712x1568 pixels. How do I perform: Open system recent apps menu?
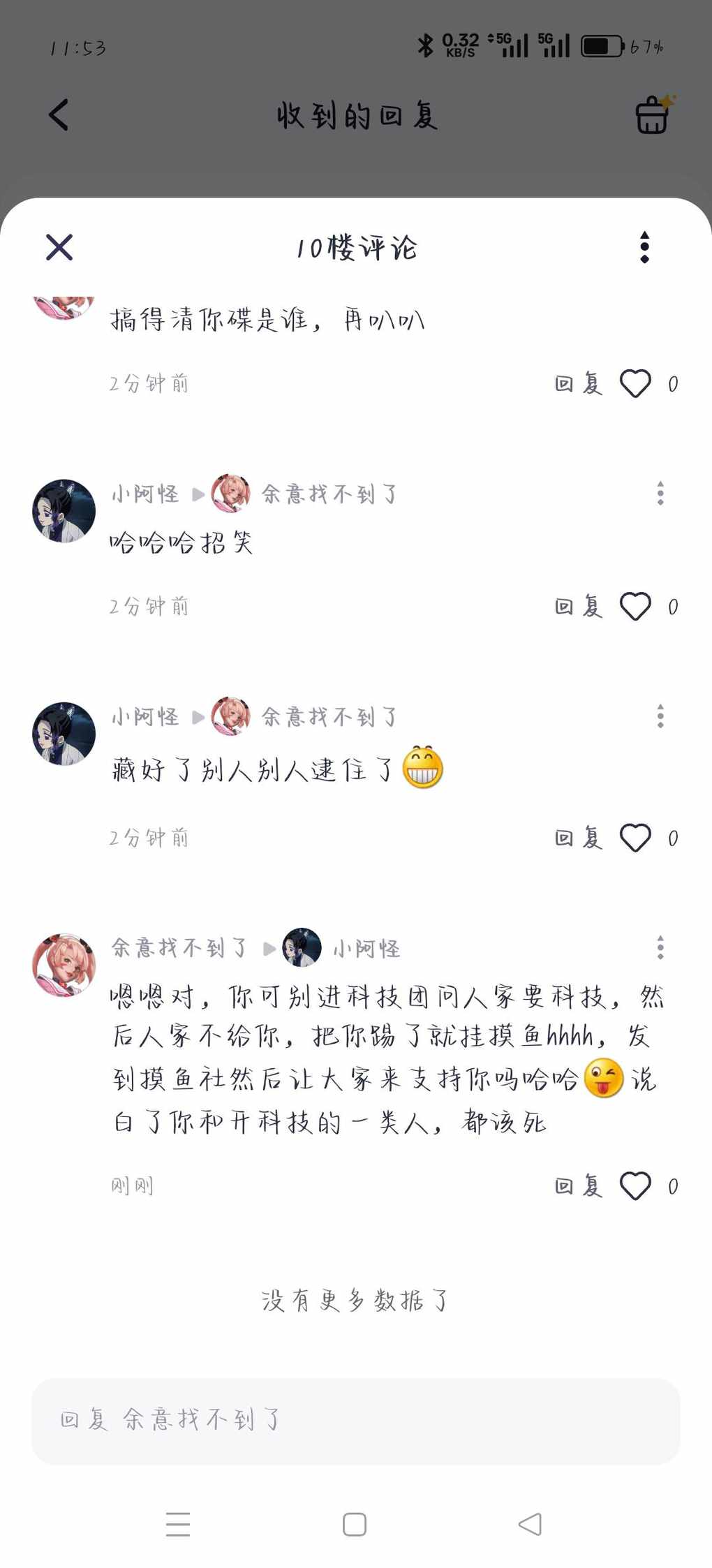coord(178,1524)
